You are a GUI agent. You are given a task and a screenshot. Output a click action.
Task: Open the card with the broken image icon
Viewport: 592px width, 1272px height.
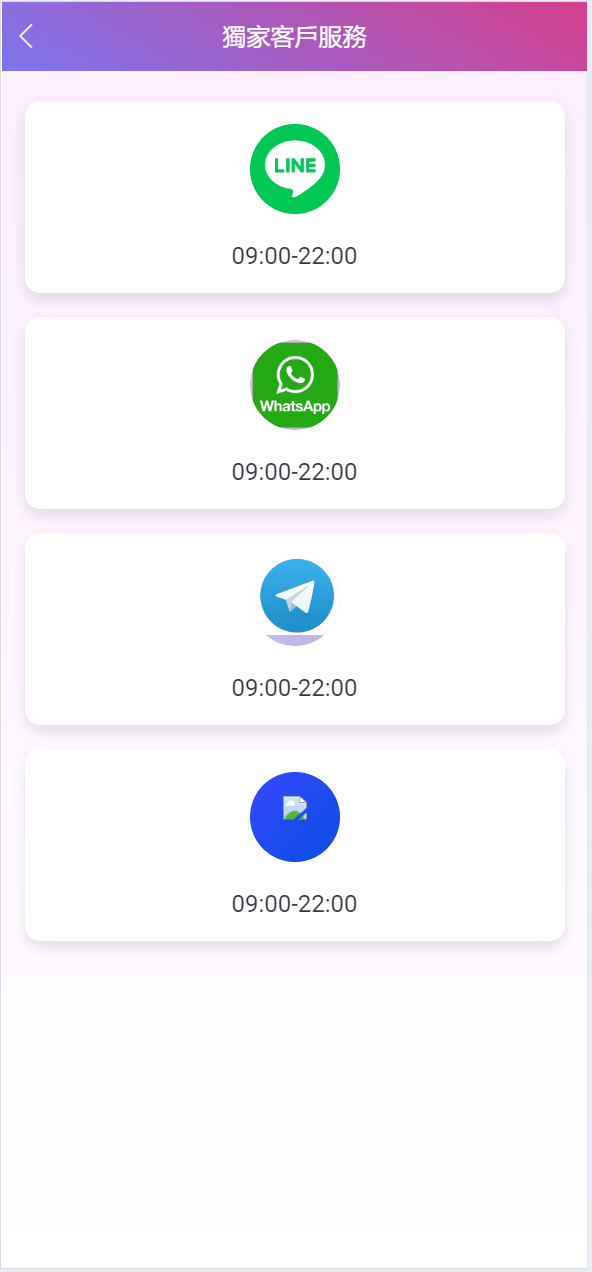tap(295, 845)
